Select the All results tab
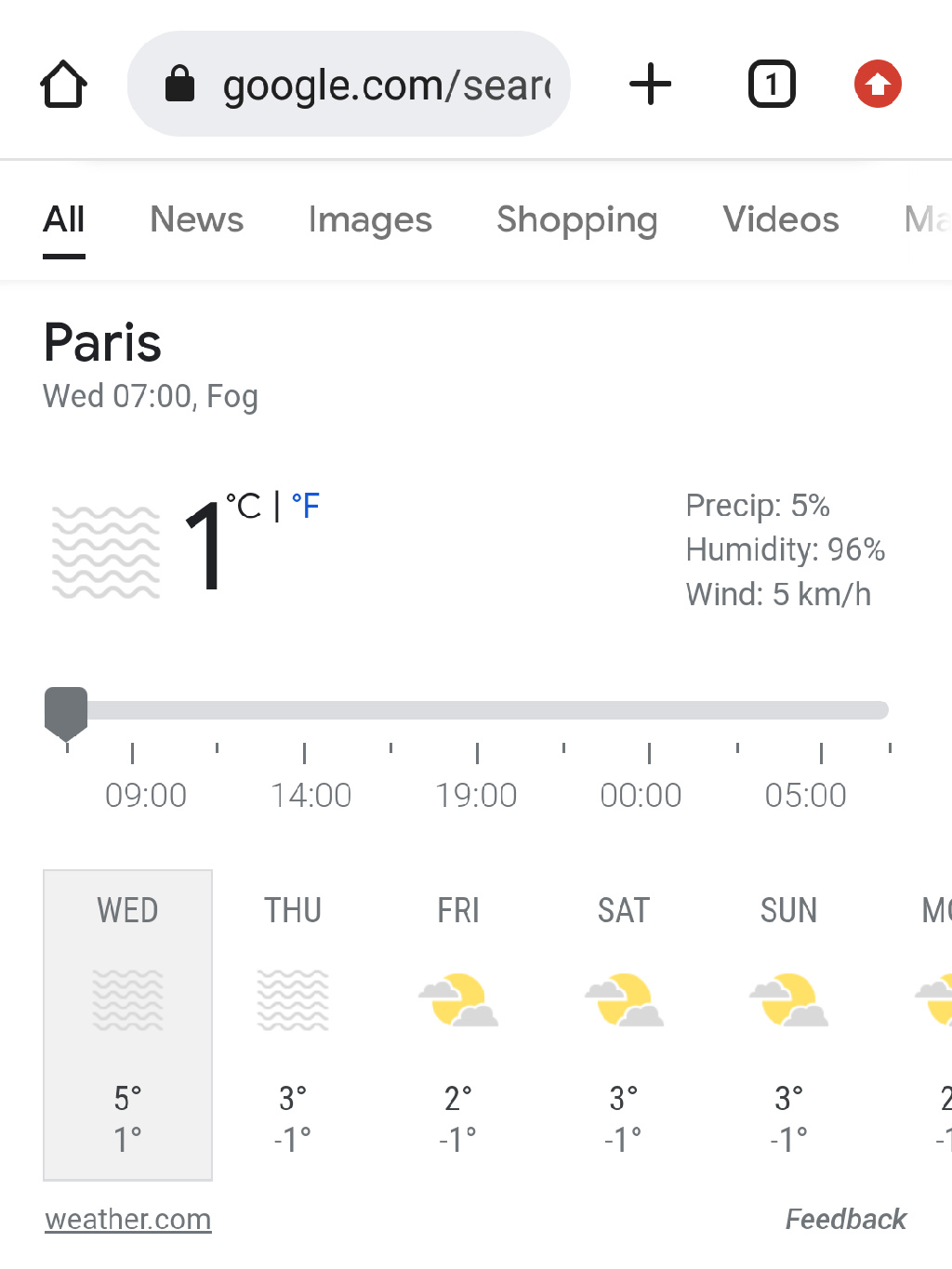Image resolution: width=952 pixels, height=1269 pixels. (x=64, y=220)
